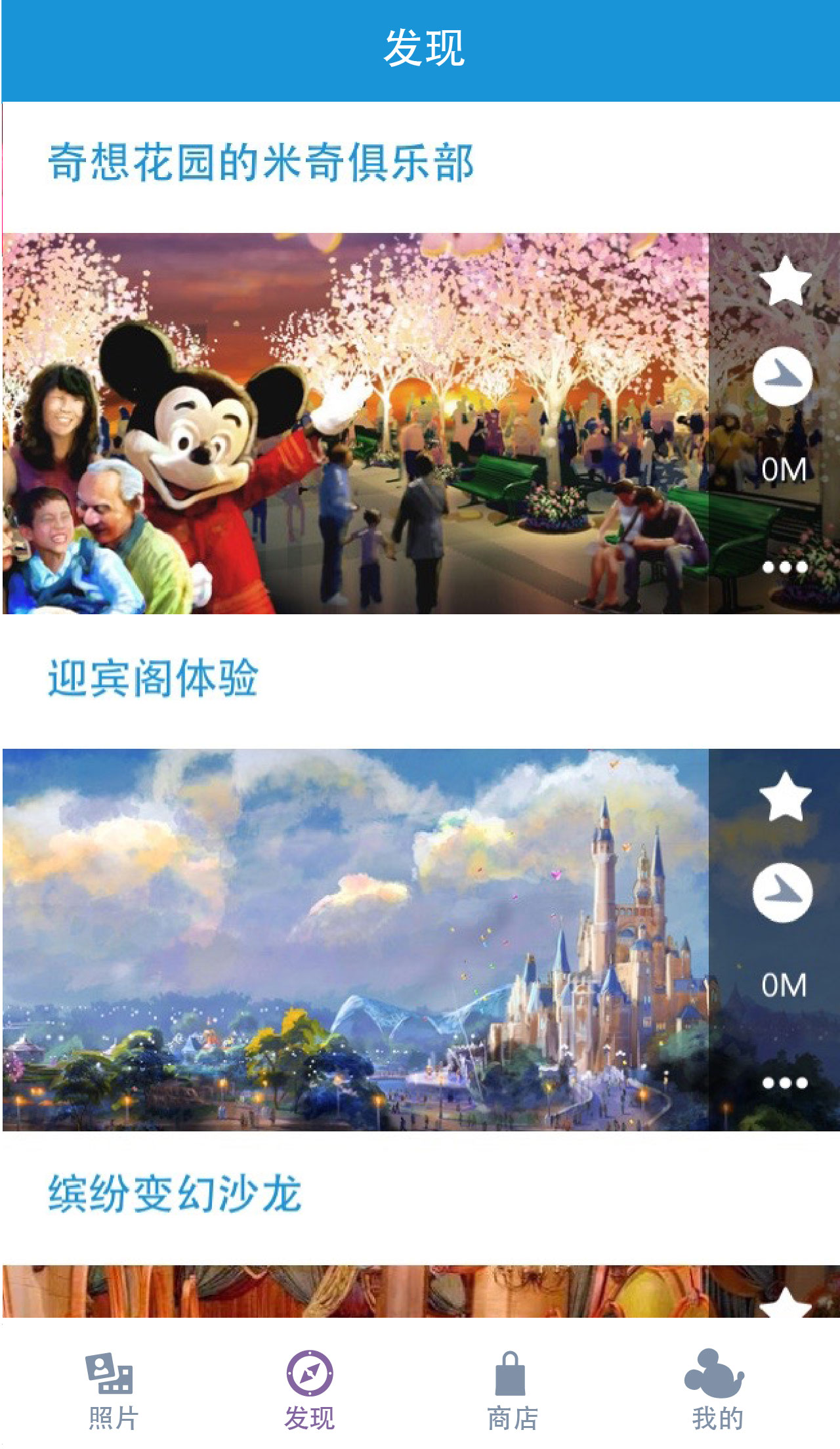Viewport: 840px width, 1449px height.
Task: Get directions to 迎宾阁体验
Action: 783,892
